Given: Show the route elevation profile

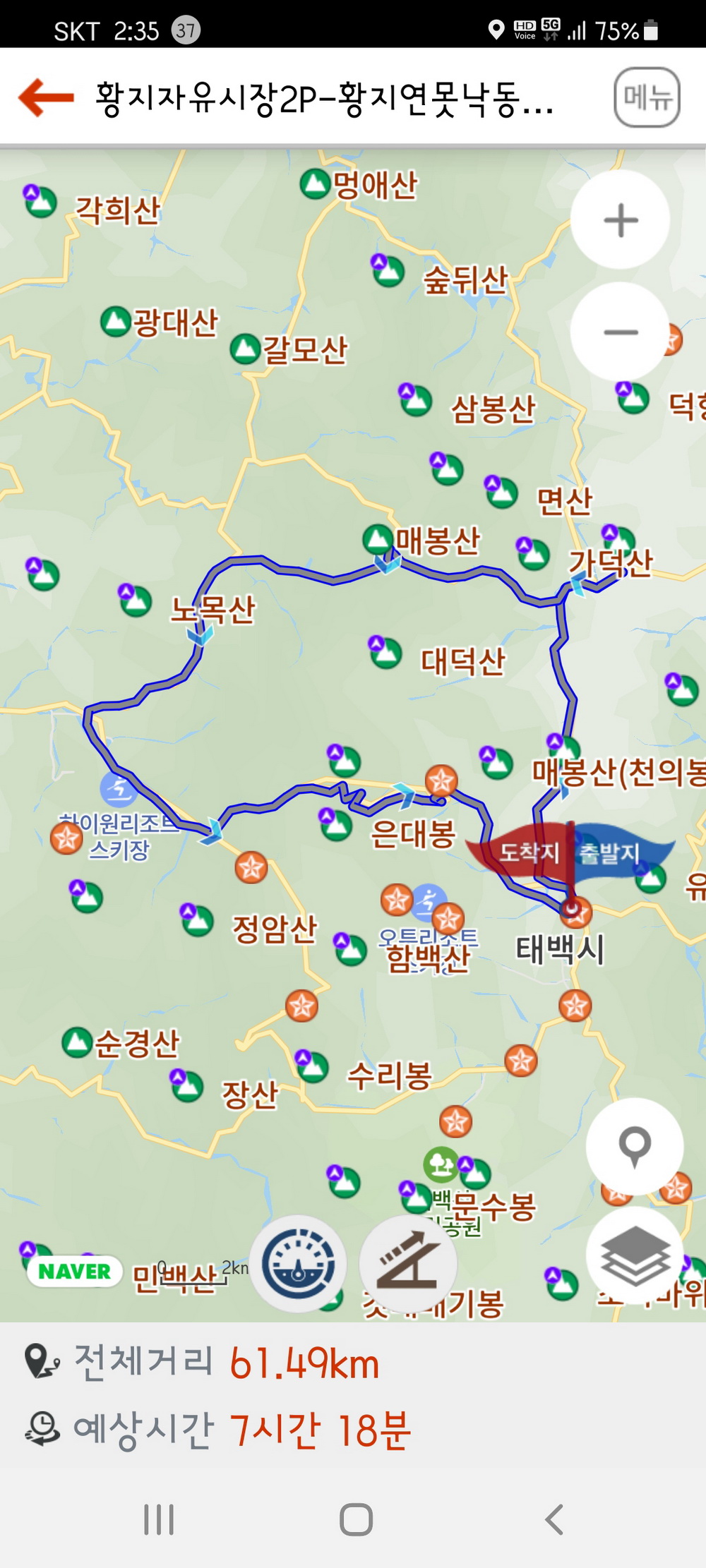Looking at the screenshot, I should tap(408, 1264).
